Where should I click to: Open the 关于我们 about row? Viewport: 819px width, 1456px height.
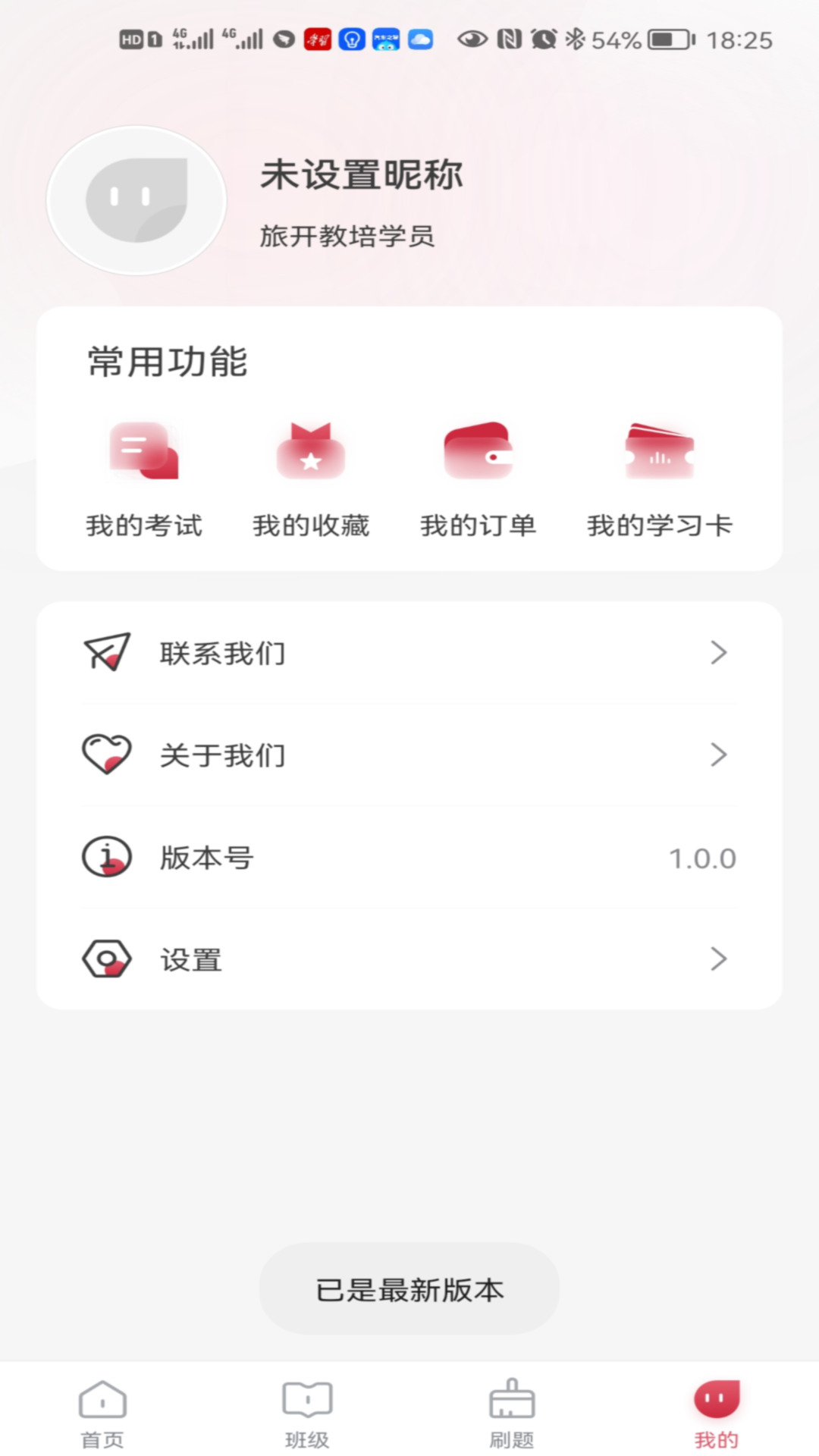[409, 755]
